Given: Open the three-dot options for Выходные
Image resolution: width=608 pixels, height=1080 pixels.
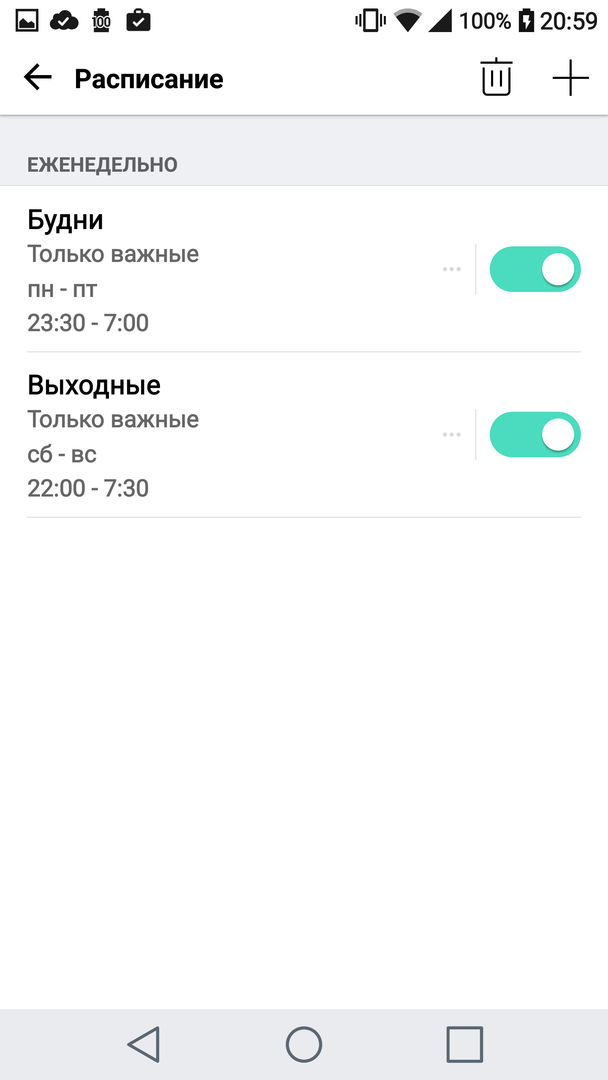Looking at the screenshot, I should coord(452,435).
